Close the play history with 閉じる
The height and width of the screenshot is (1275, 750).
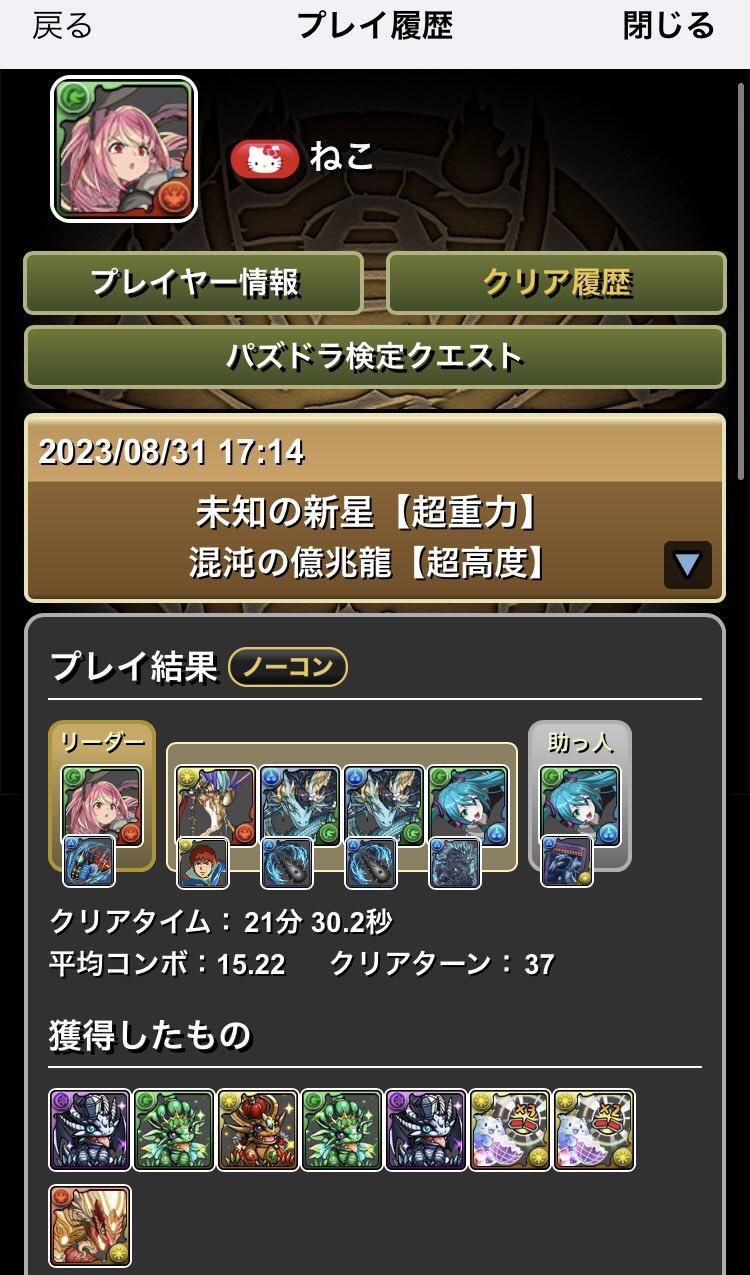point(669,27)
